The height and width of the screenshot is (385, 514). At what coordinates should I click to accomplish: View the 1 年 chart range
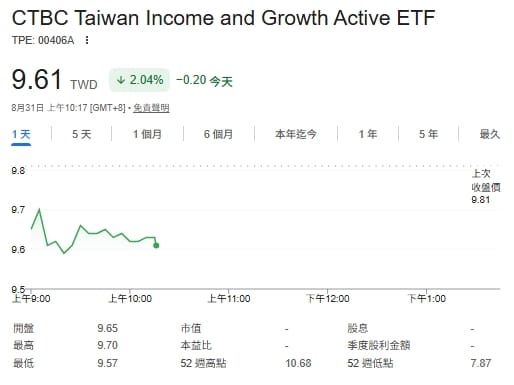(x=368, y=134)
